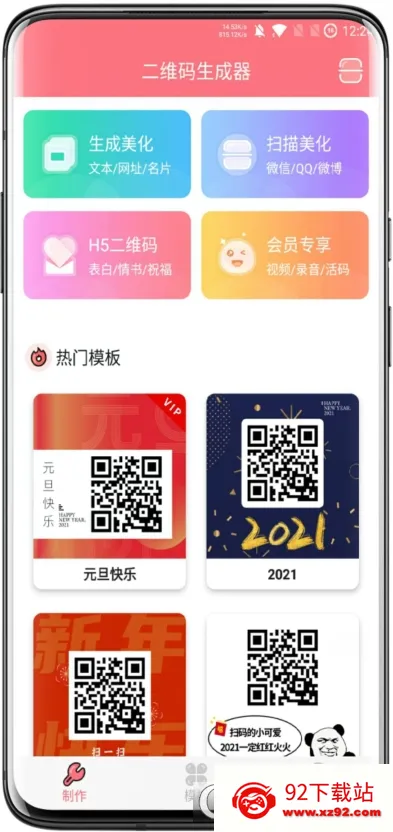
Task: Open 生成美化 text/URL/card generator
Action: point(107,154)
